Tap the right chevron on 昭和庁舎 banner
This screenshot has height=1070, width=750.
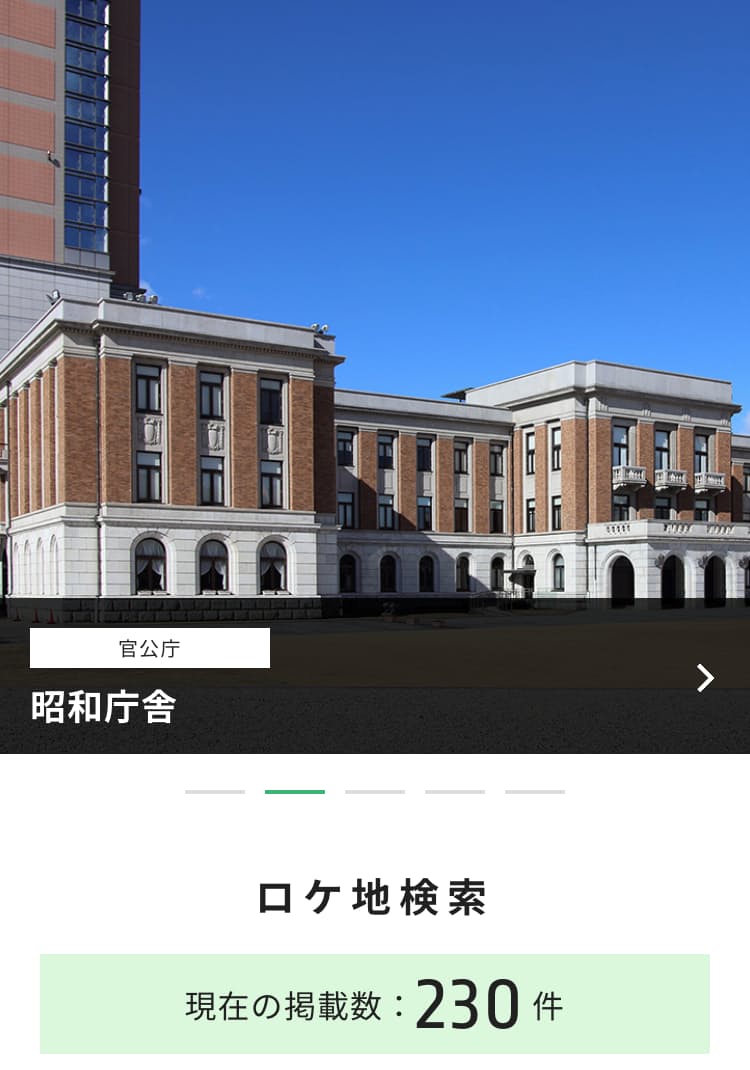click(x=705, y=678)
